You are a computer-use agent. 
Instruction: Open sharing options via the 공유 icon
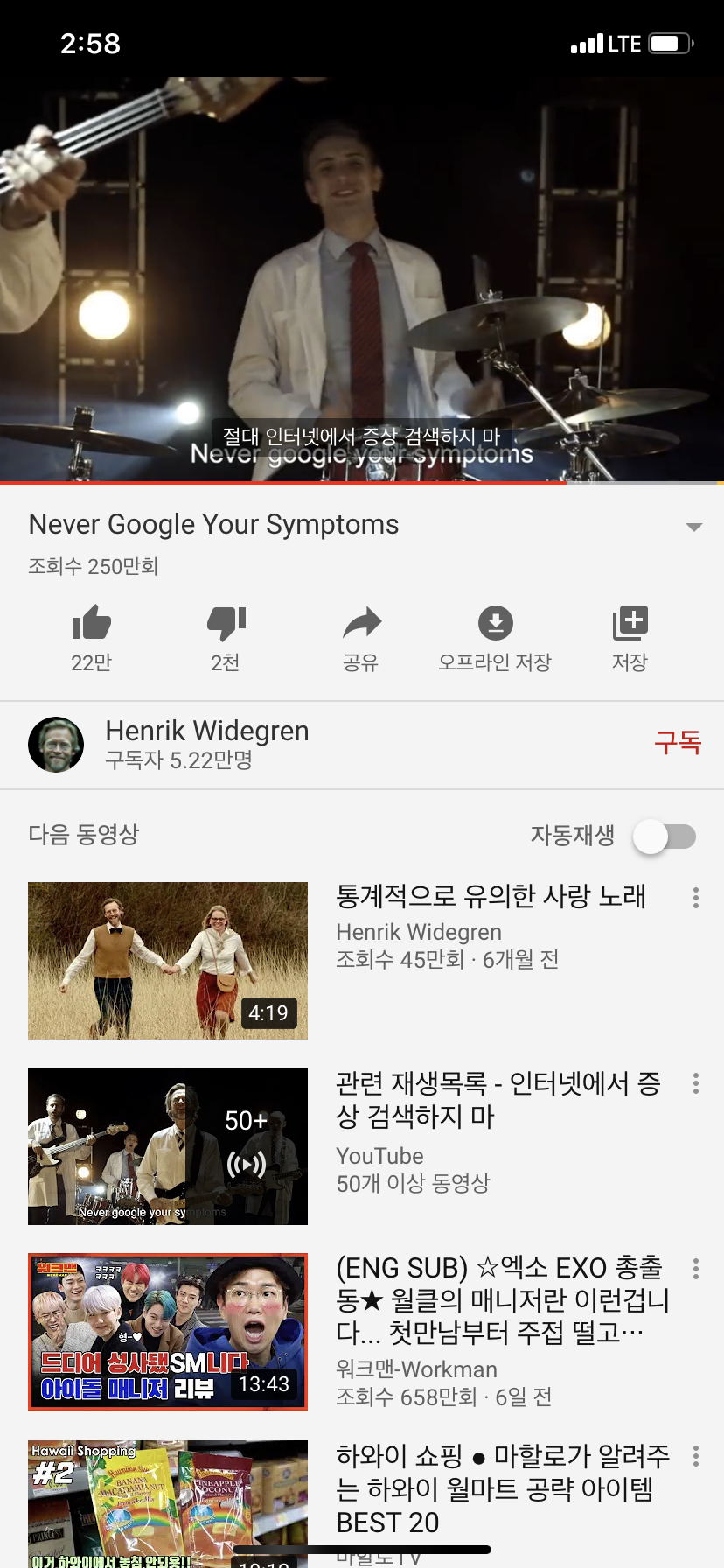(x=362, y=623)
